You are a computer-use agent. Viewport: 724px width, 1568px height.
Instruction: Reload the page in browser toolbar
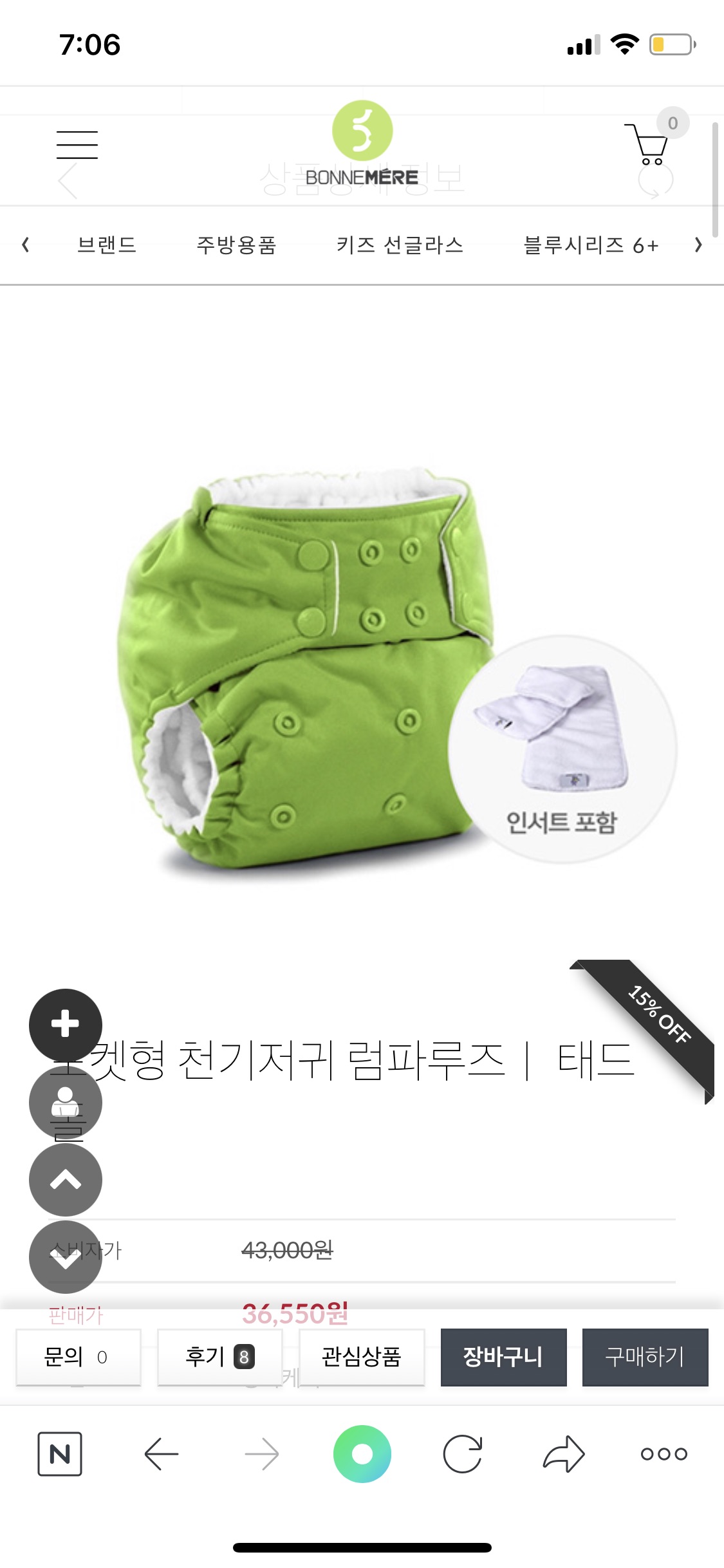tap(463, 1454)
